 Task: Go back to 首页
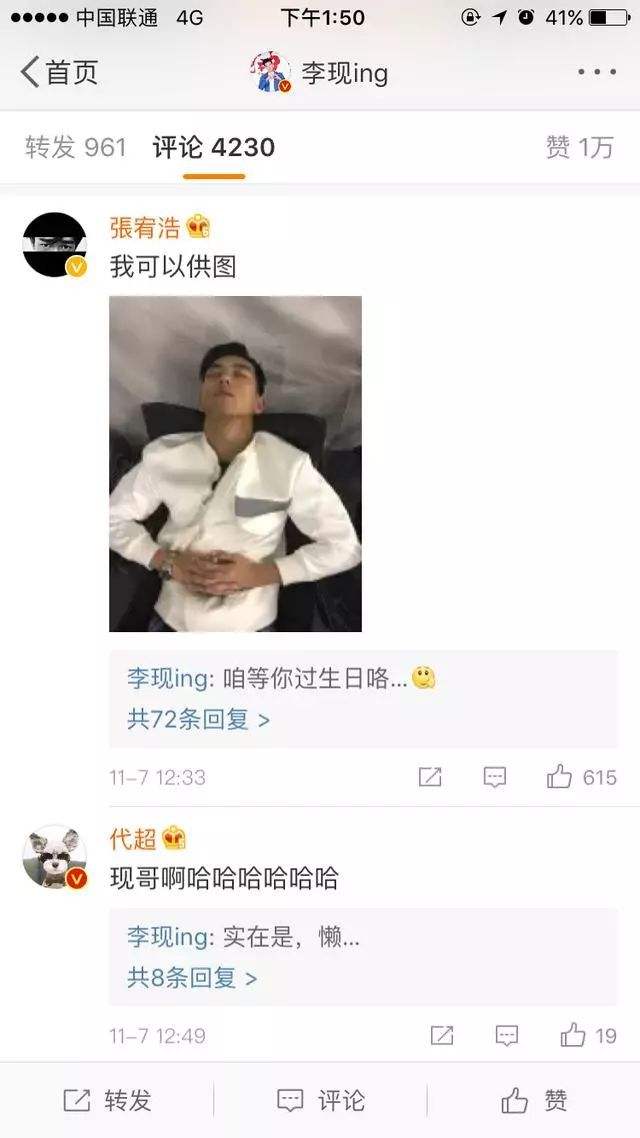pyautogui.click(x=58, y=72)
